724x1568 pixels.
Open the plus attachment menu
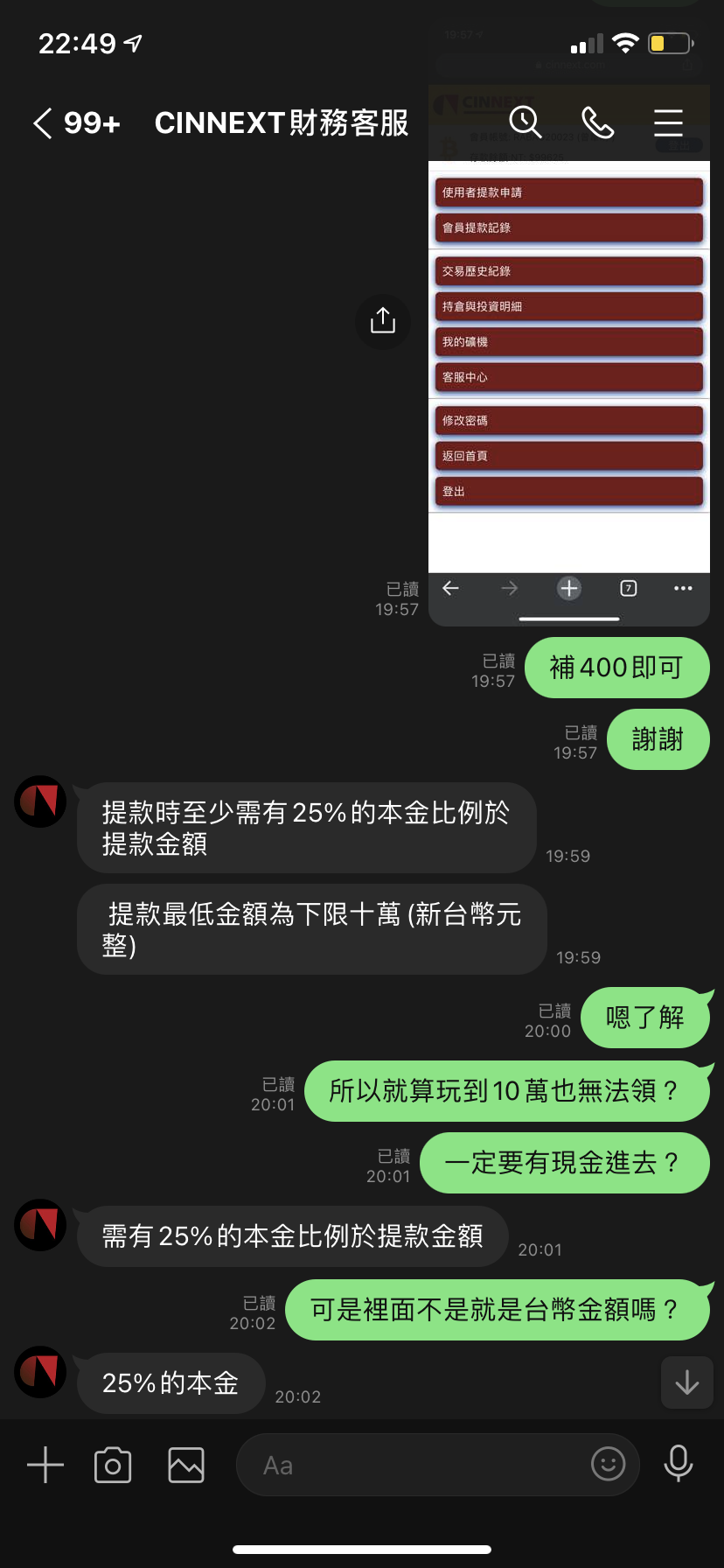tap(45, 1465)
